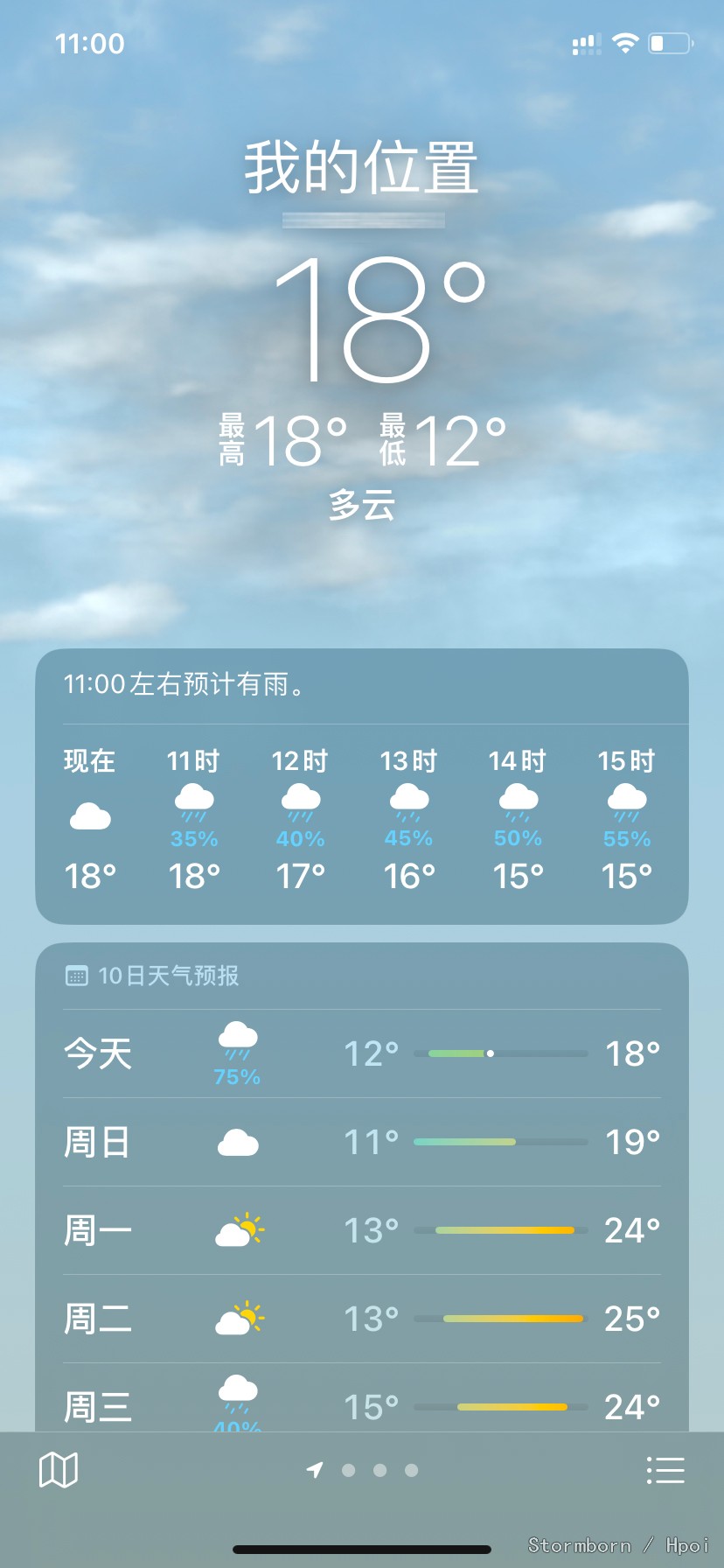Select the 周一 forecast row
The height and width of the screenshot is (1568, 724).
pos(362,1230)
